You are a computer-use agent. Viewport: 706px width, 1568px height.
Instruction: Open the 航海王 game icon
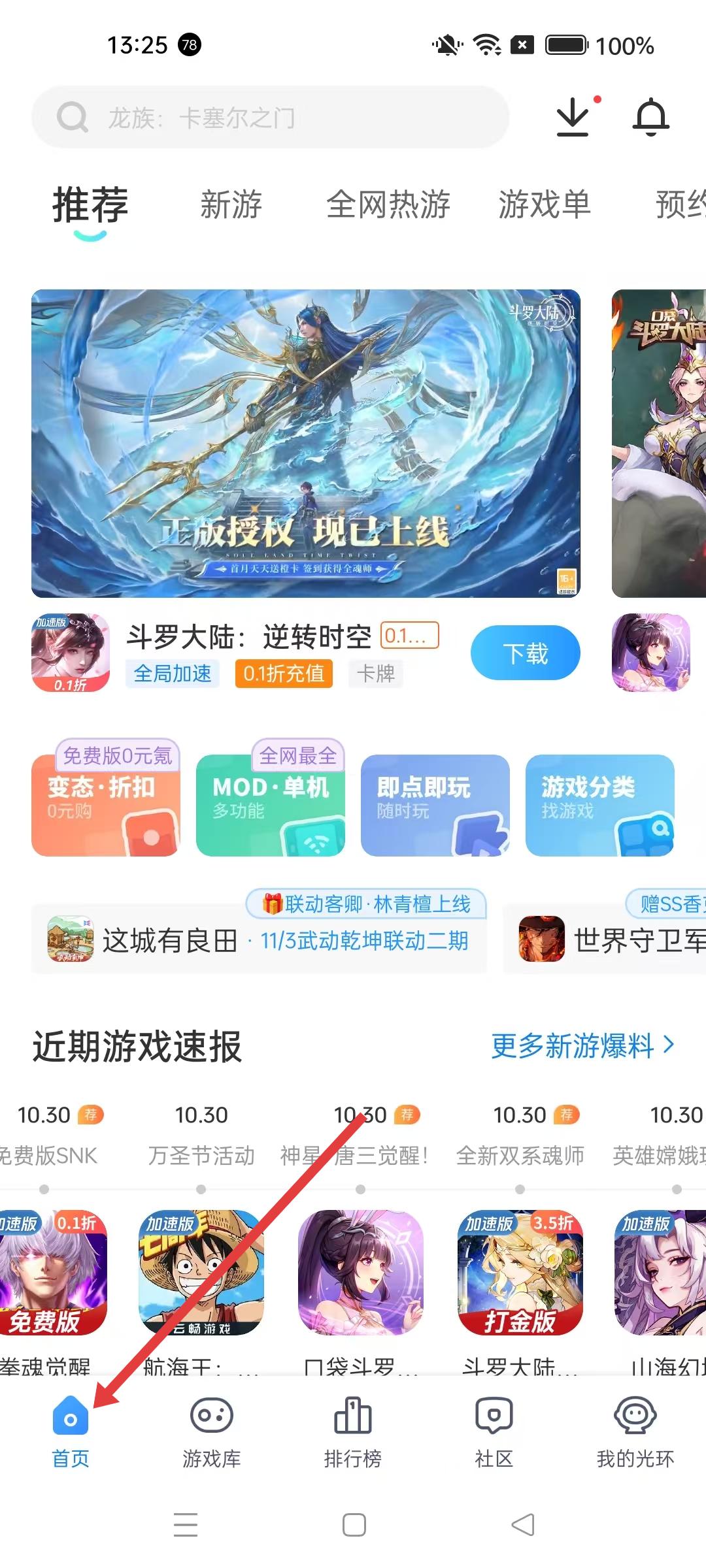[201, 1273]
